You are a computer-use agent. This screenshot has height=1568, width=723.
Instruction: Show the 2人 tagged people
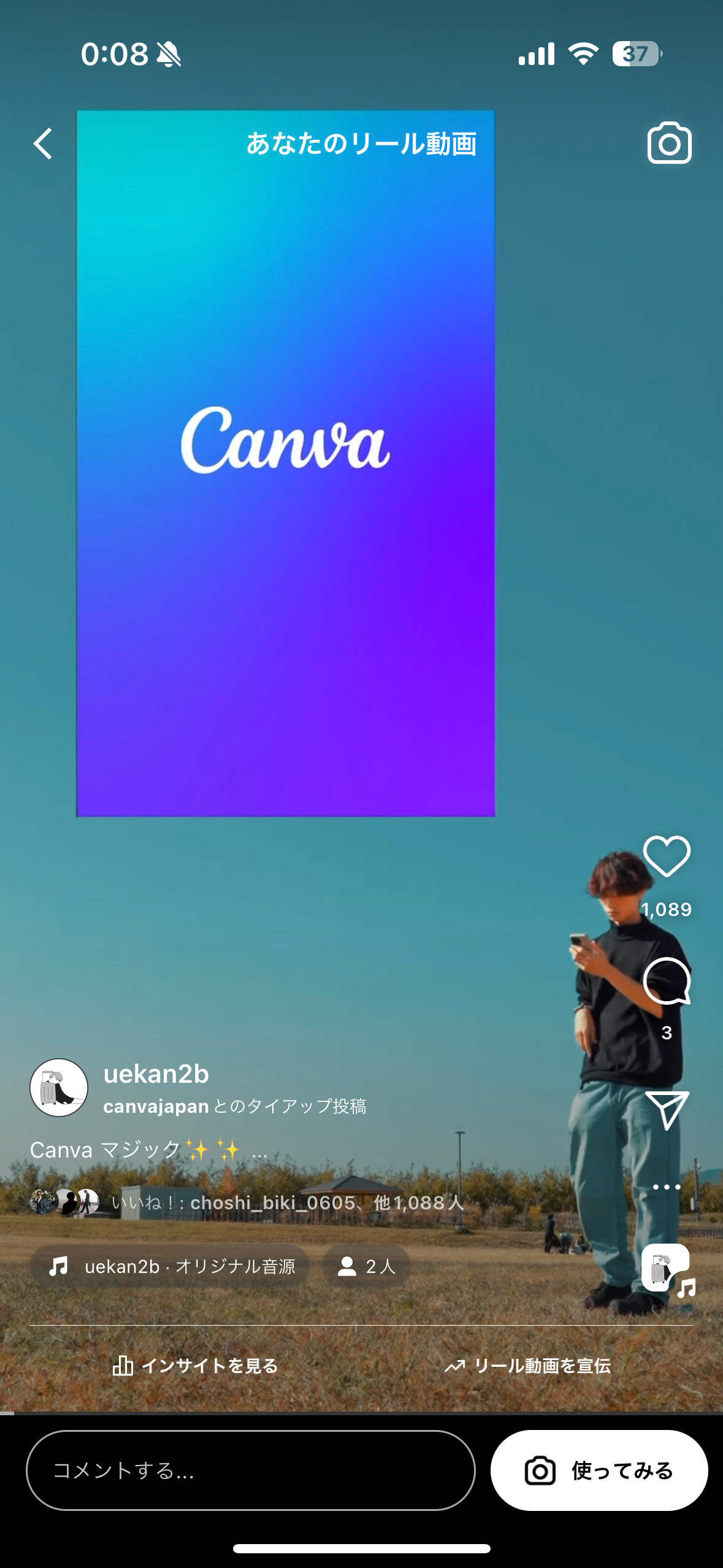coord(366,1266)
